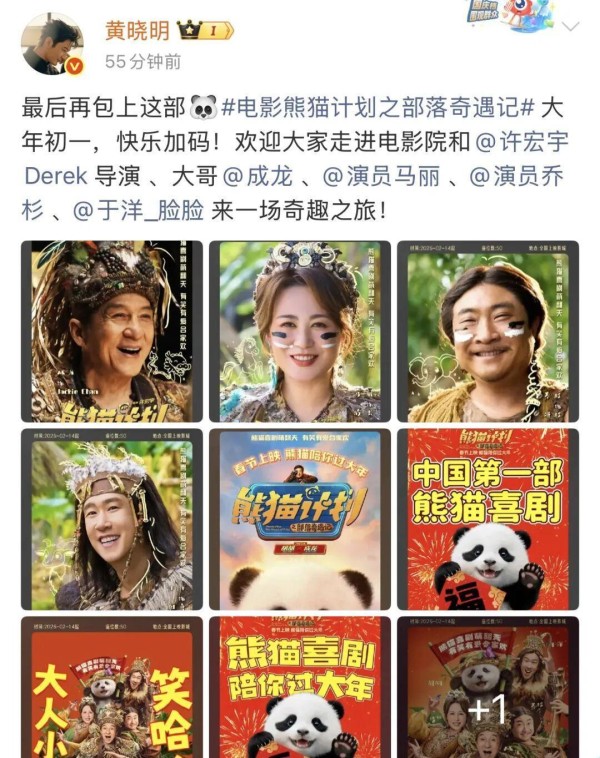Expand the post options chevron
Screen dimensions: 600x758
tap(571, 26)
